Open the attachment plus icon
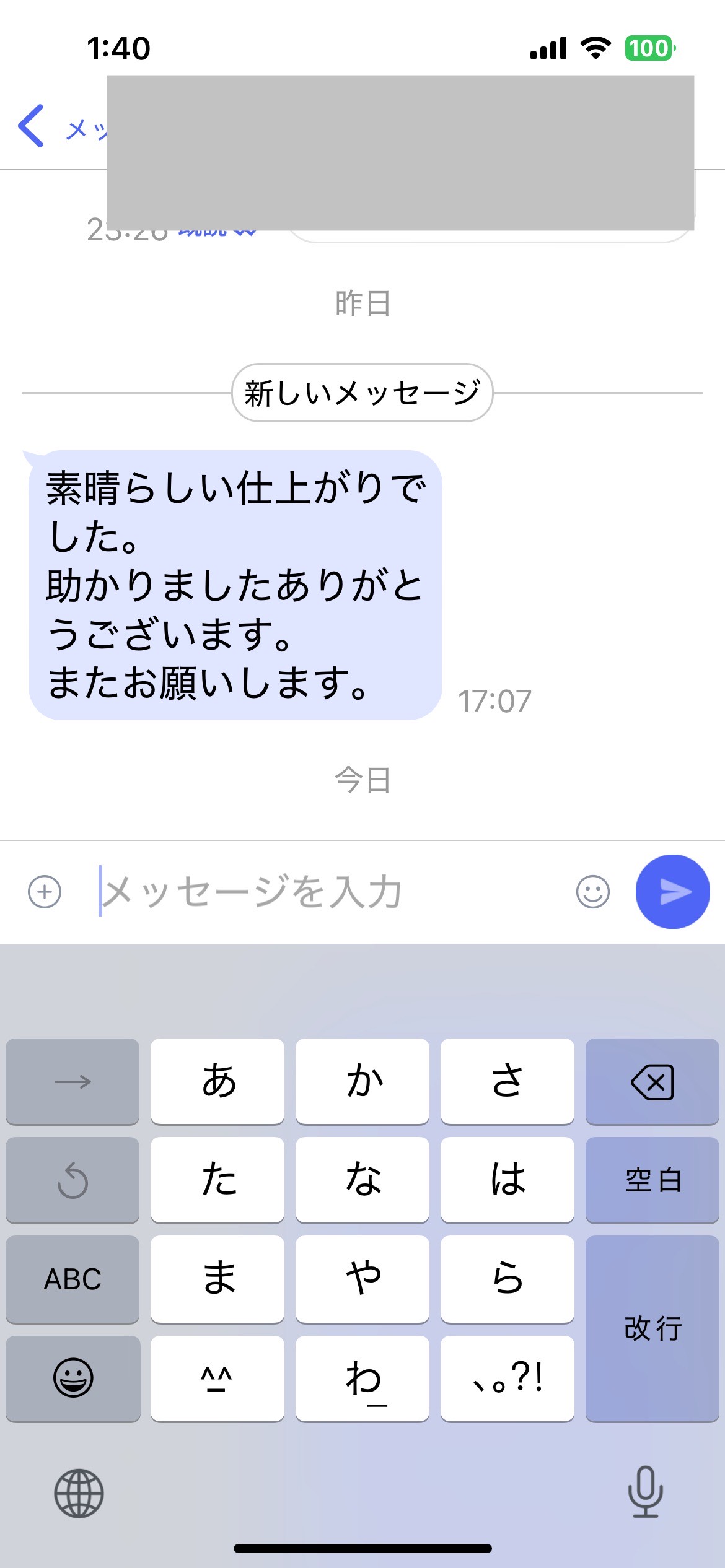The width and height of the screenshot is (725, 1568). click(45, 892)
